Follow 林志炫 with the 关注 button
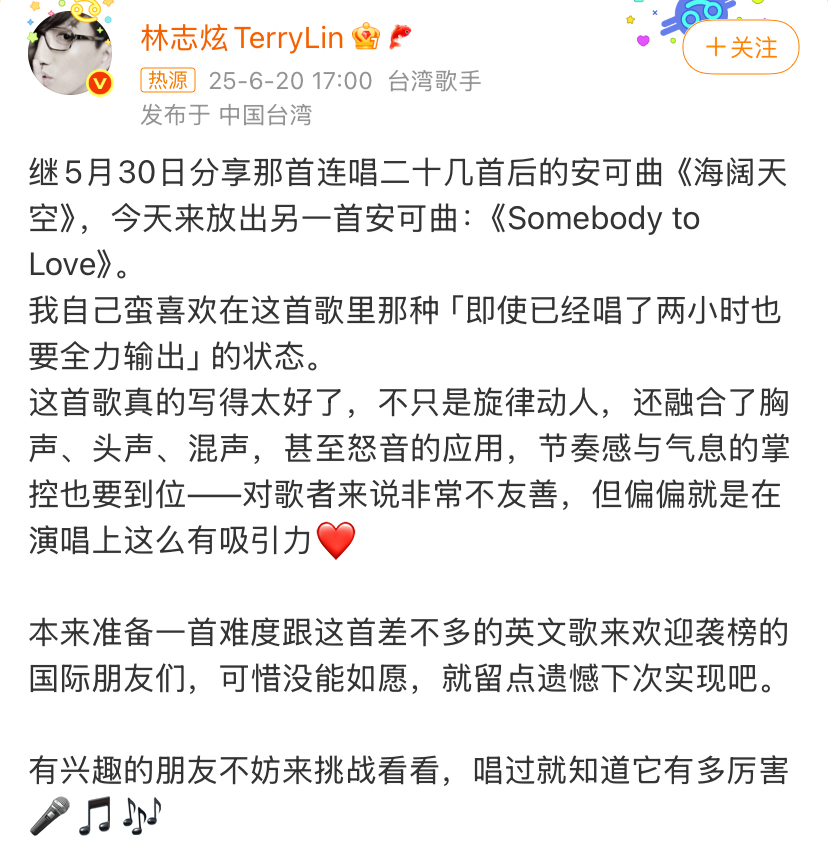The width and height of the screenshot is (828, 844). pos(741,47)
